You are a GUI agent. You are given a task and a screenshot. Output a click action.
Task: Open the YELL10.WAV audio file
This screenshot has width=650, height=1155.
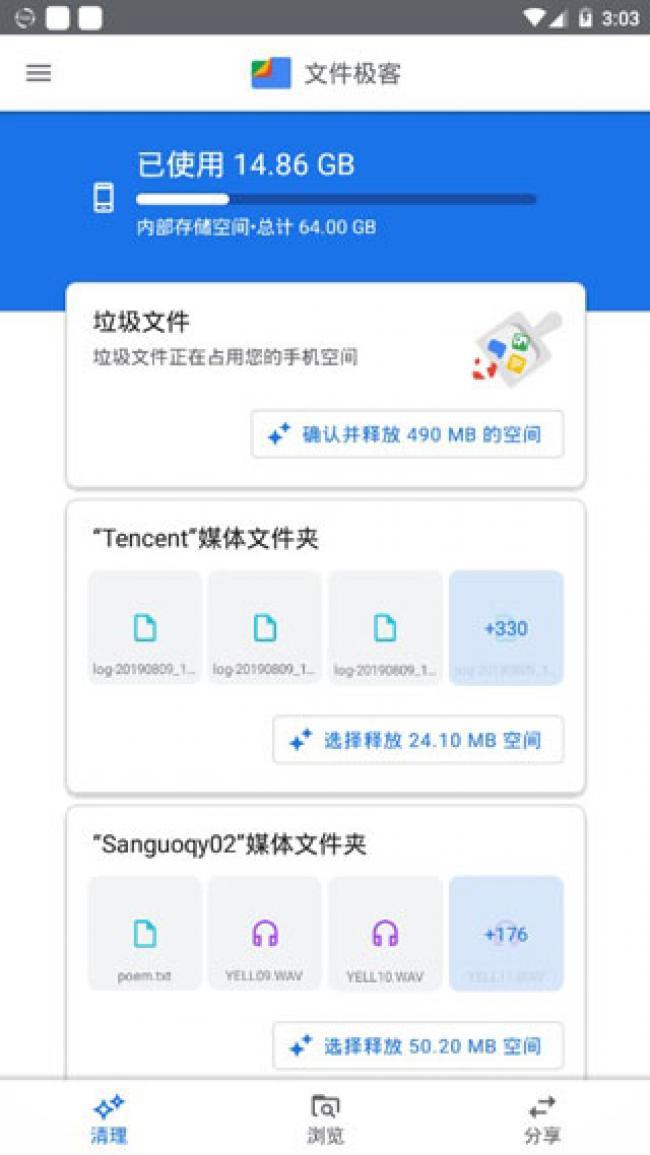[385, 934]
